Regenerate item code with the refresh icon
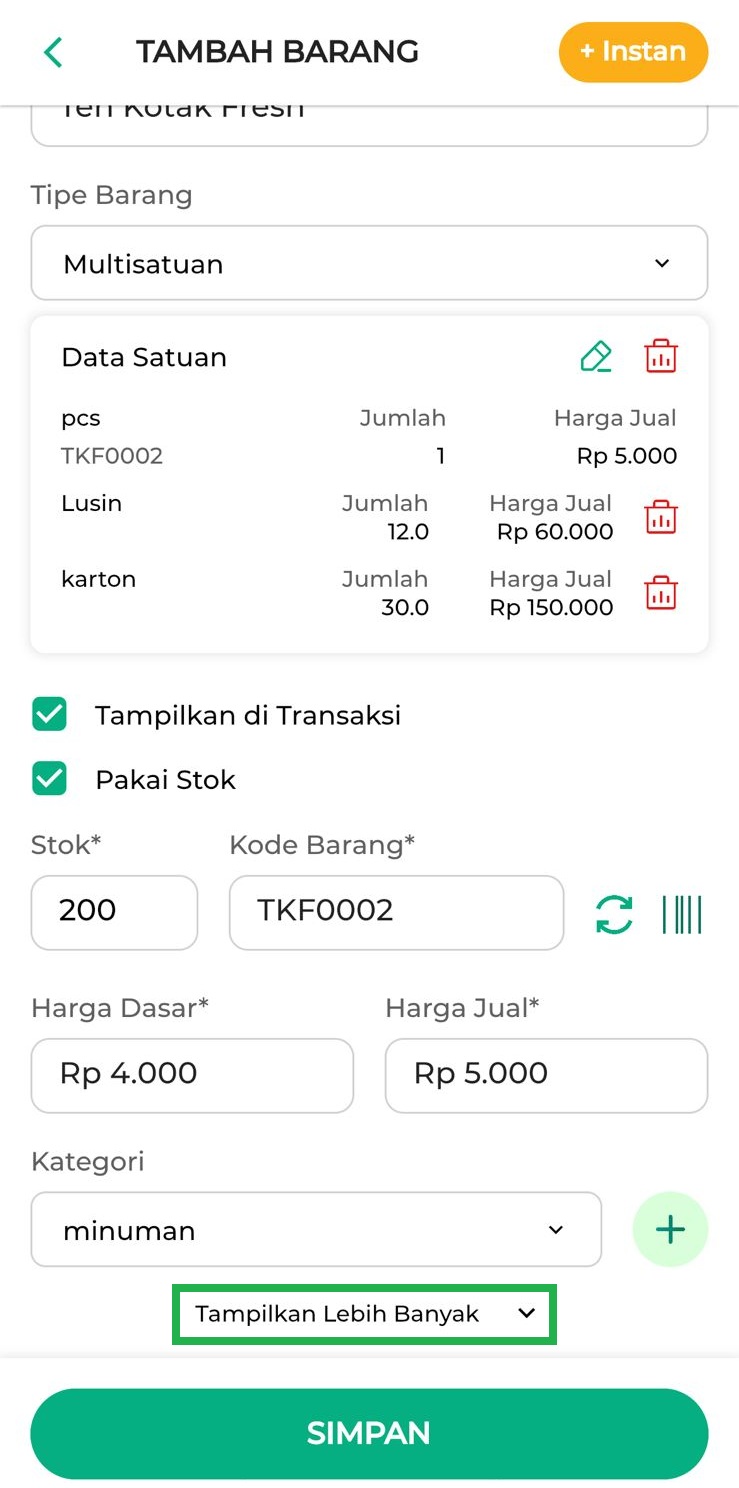Screen dimensions: 739x1488 (x=614, y=914)
